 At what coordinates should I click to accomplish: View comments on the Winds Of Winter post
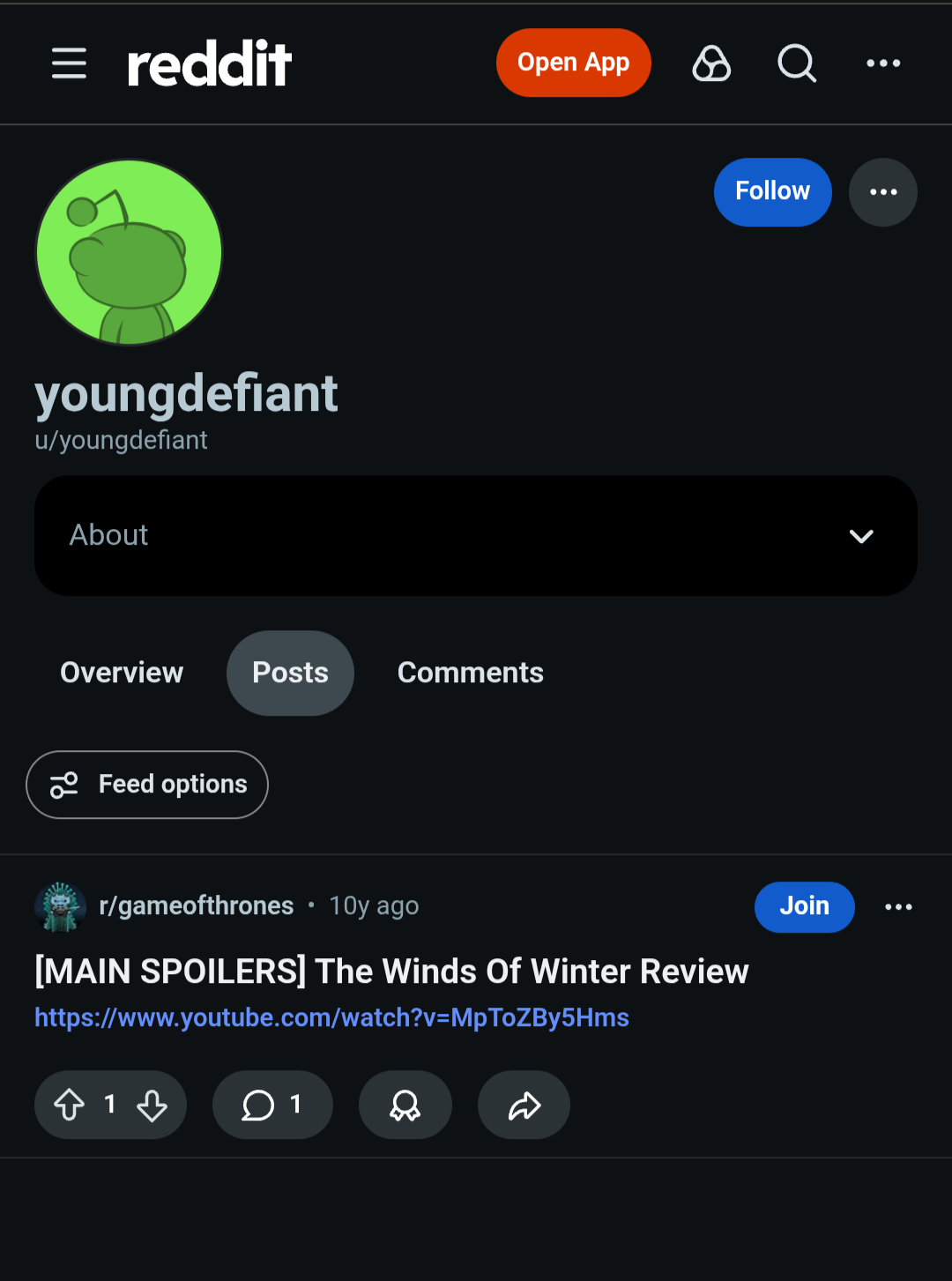tap(272, 1105)
